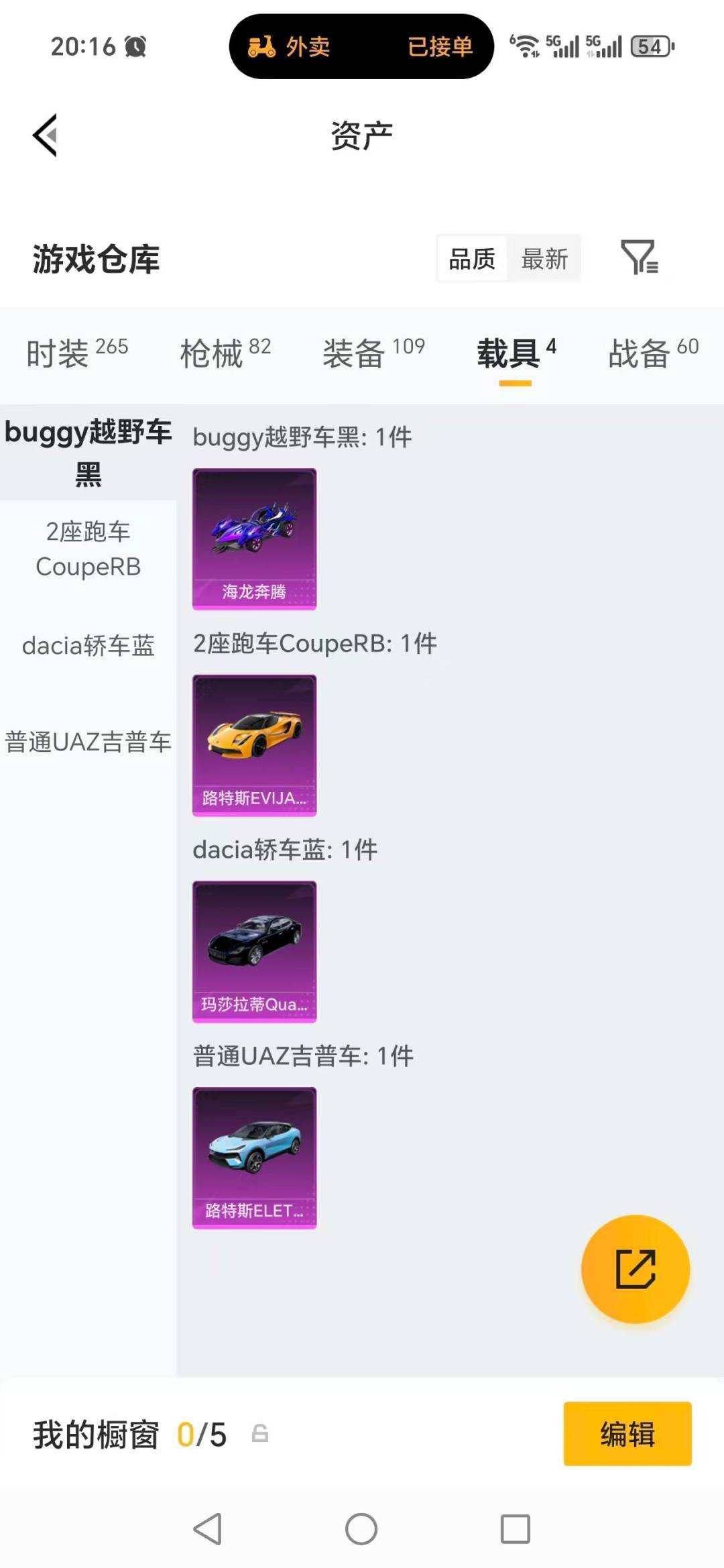Switch sorting to 品质
This screenshot has width=724, height=1568.
click(x=472, y=258)
